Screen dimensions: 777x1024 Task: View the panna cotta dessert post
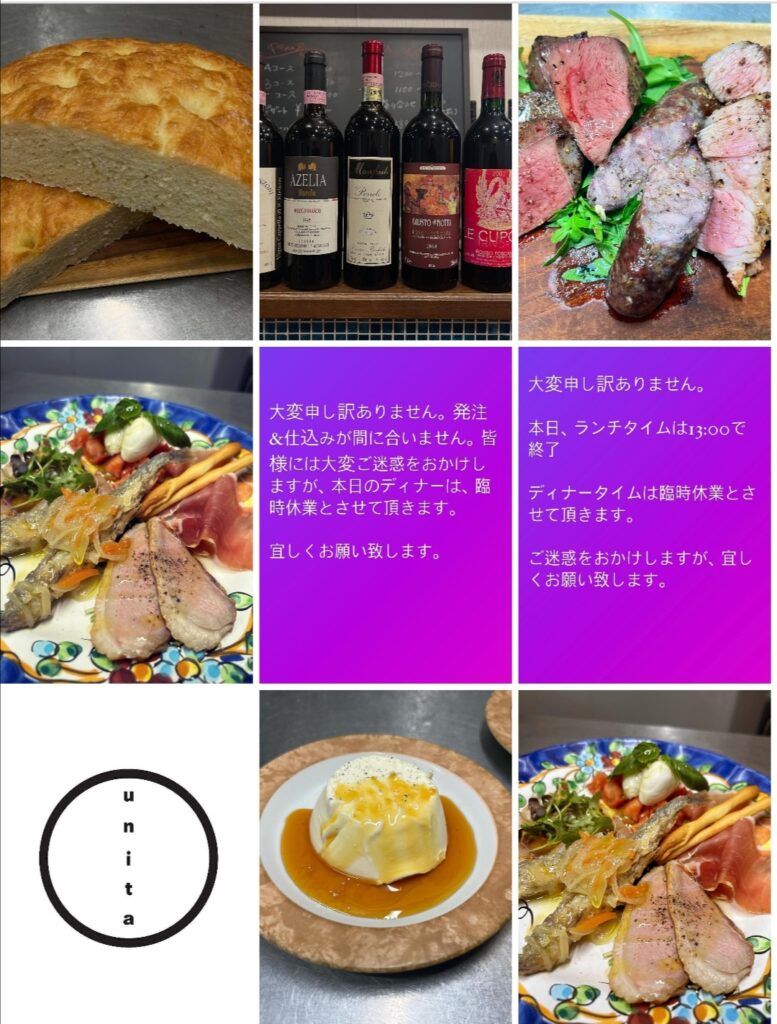(385, 856)
